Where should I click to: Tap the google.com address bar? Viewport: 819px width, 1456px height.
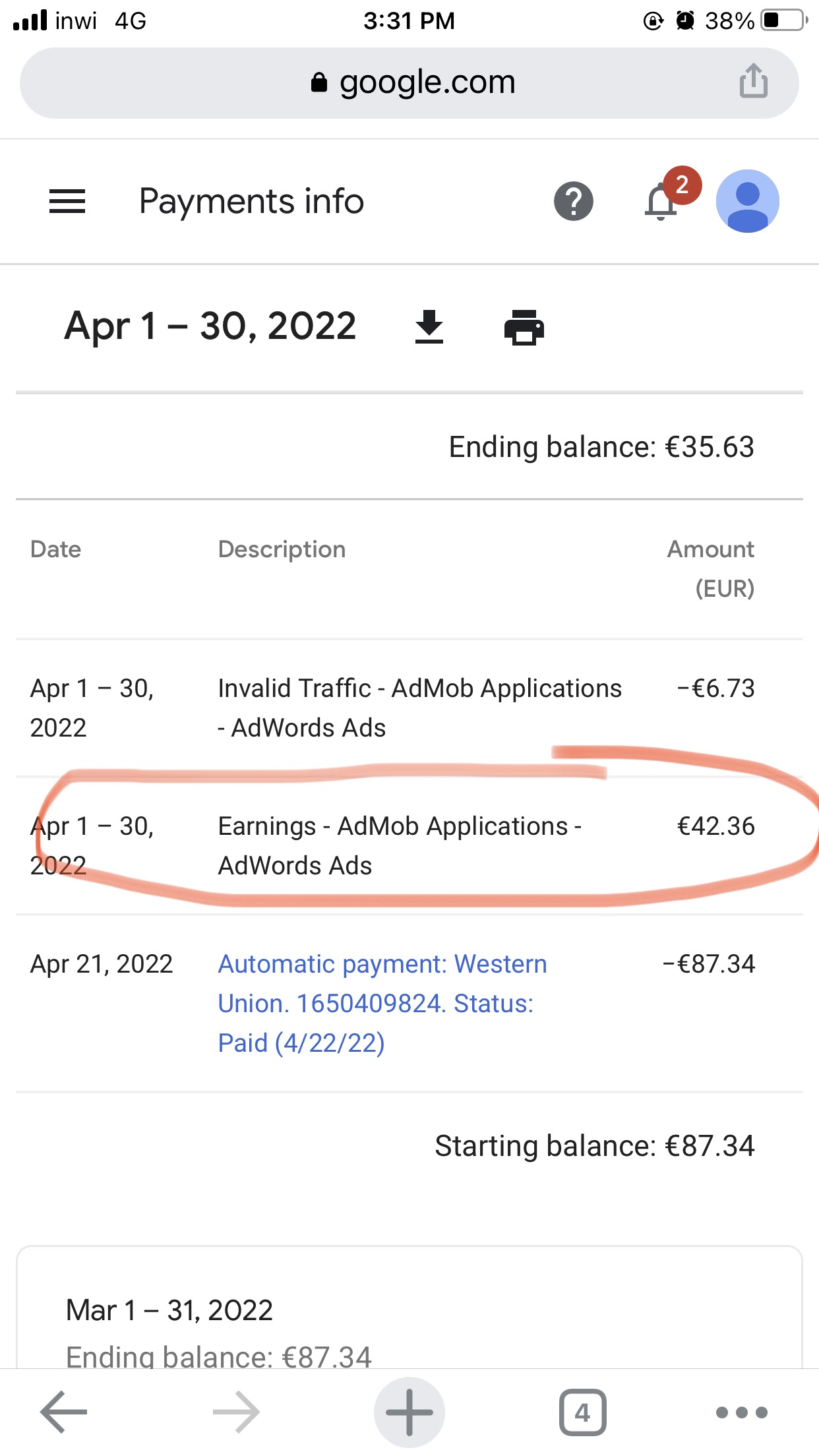click(409, 83)
